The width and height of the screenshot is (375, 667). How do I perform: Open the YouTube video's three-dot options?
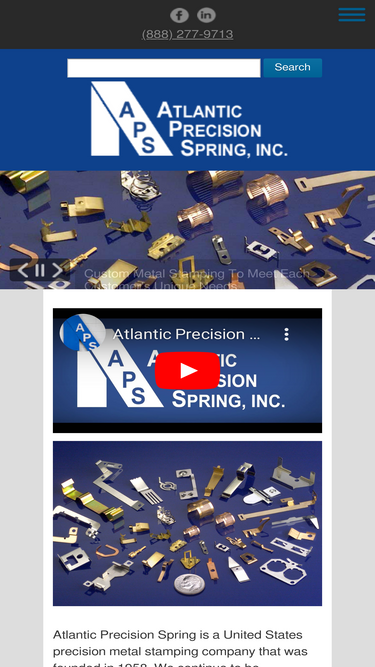tap(287, 334)
